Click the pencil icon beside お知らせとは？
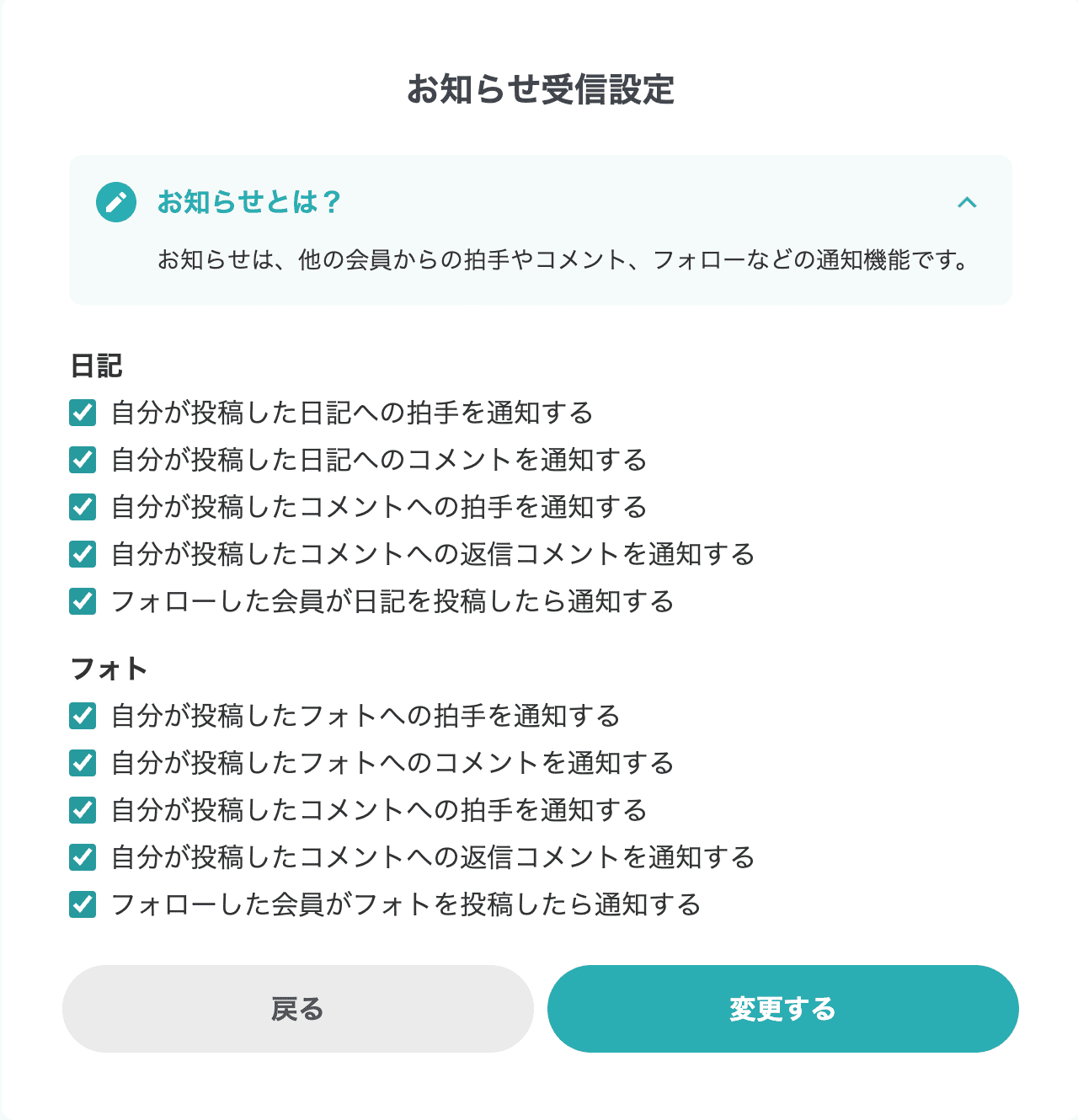 tap(116, 202)
